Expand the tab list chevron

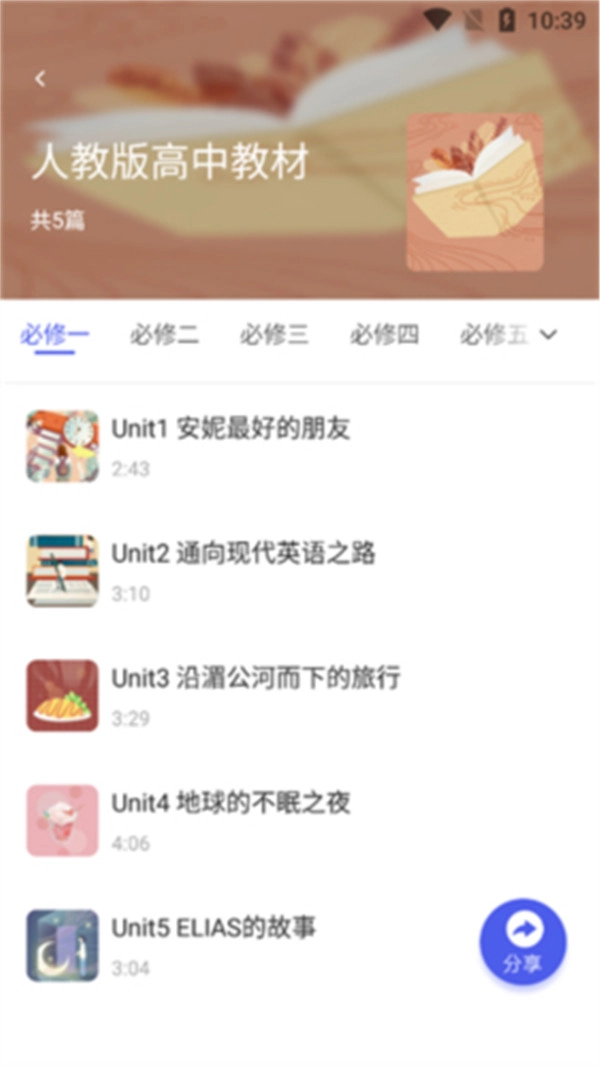(x=548, y=336)
